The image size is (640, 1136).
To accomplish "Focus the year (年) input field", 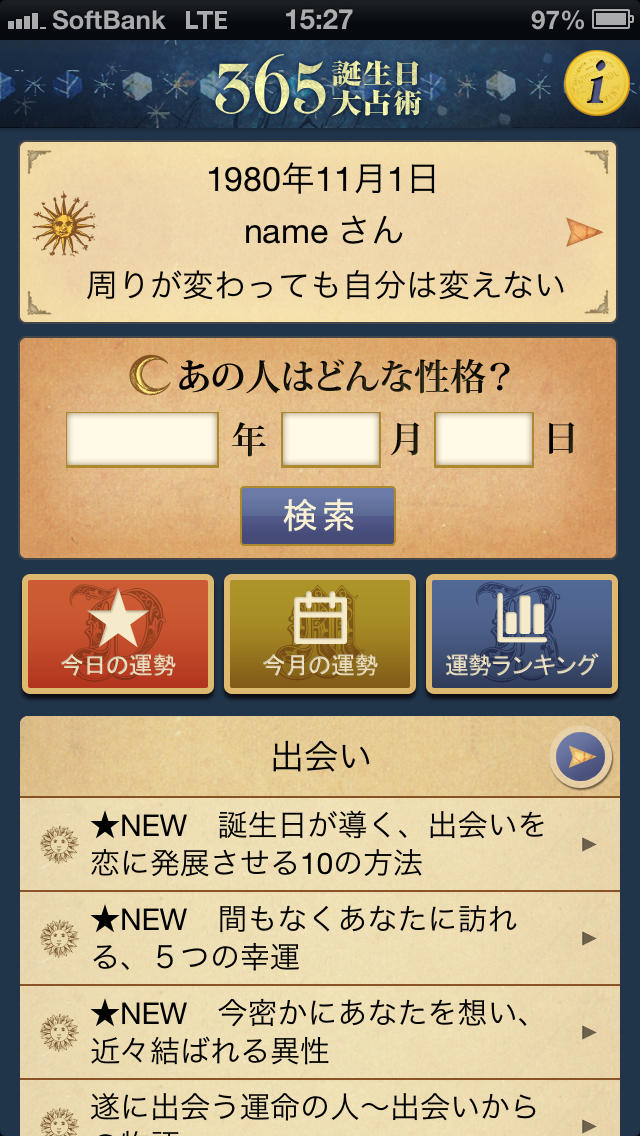I will click(x=142, y=440).
